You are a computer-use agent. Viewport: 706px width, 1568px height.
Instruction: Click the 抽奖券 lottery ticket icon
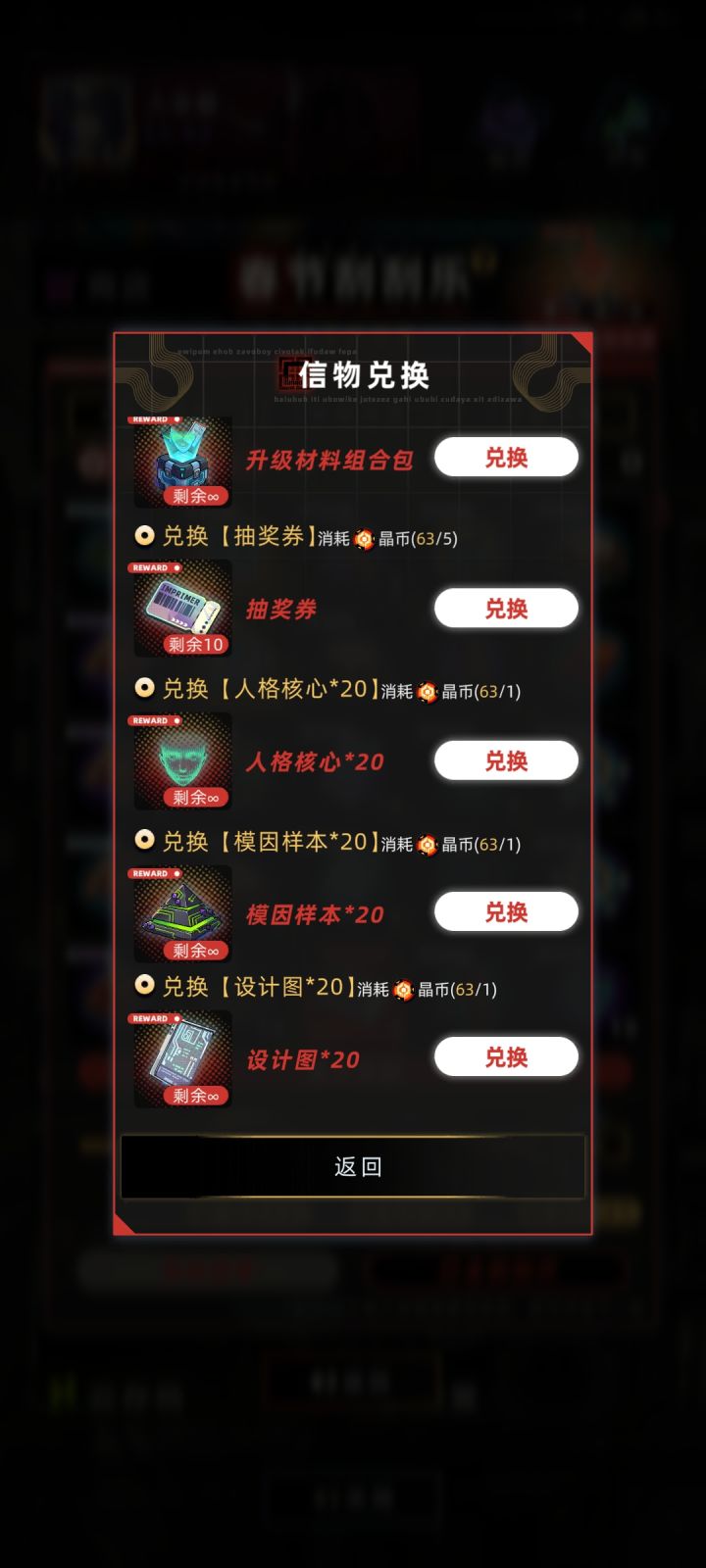point(179,608)
